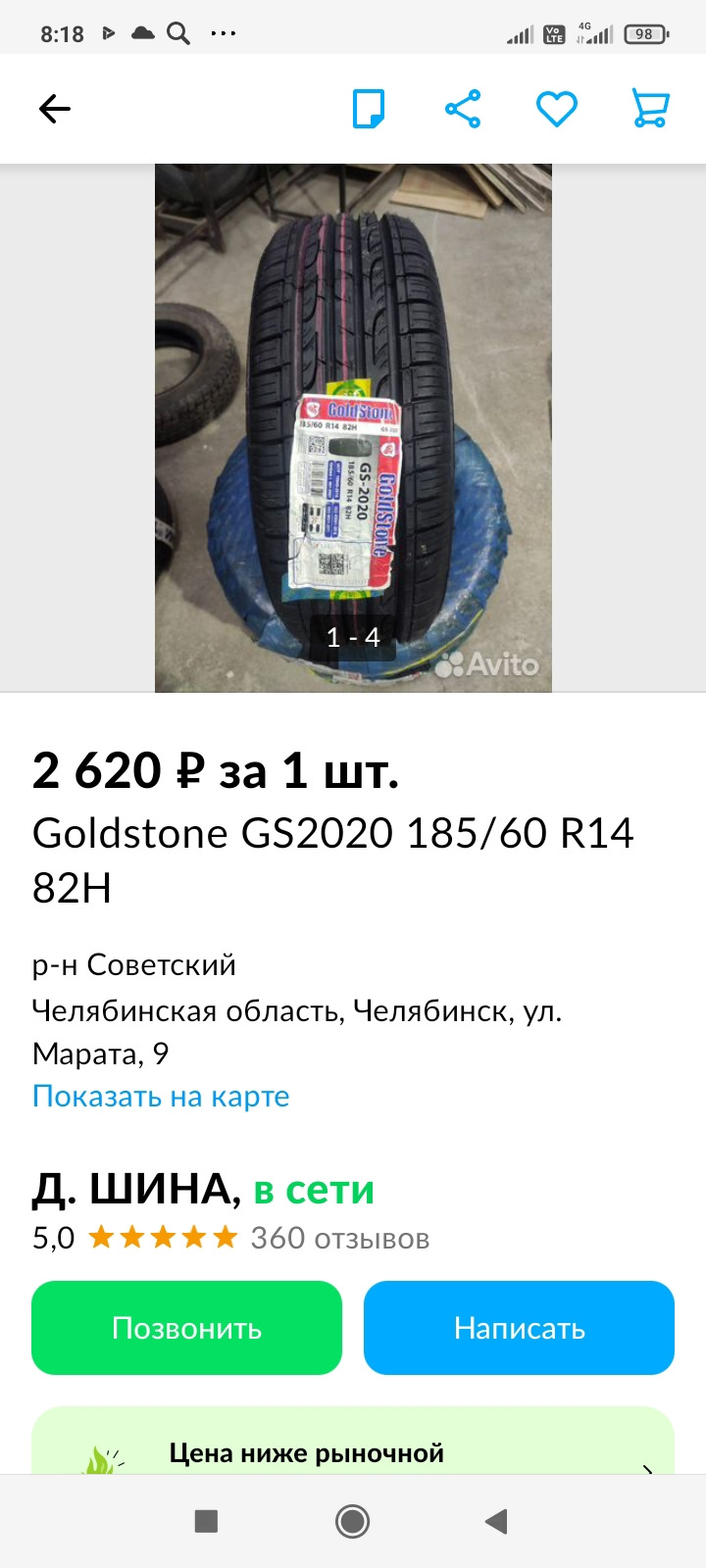Go to home screen using circle navigation button
Image resolution: width=706 pixels, height=1568 pixels.
pos(352,1521)
